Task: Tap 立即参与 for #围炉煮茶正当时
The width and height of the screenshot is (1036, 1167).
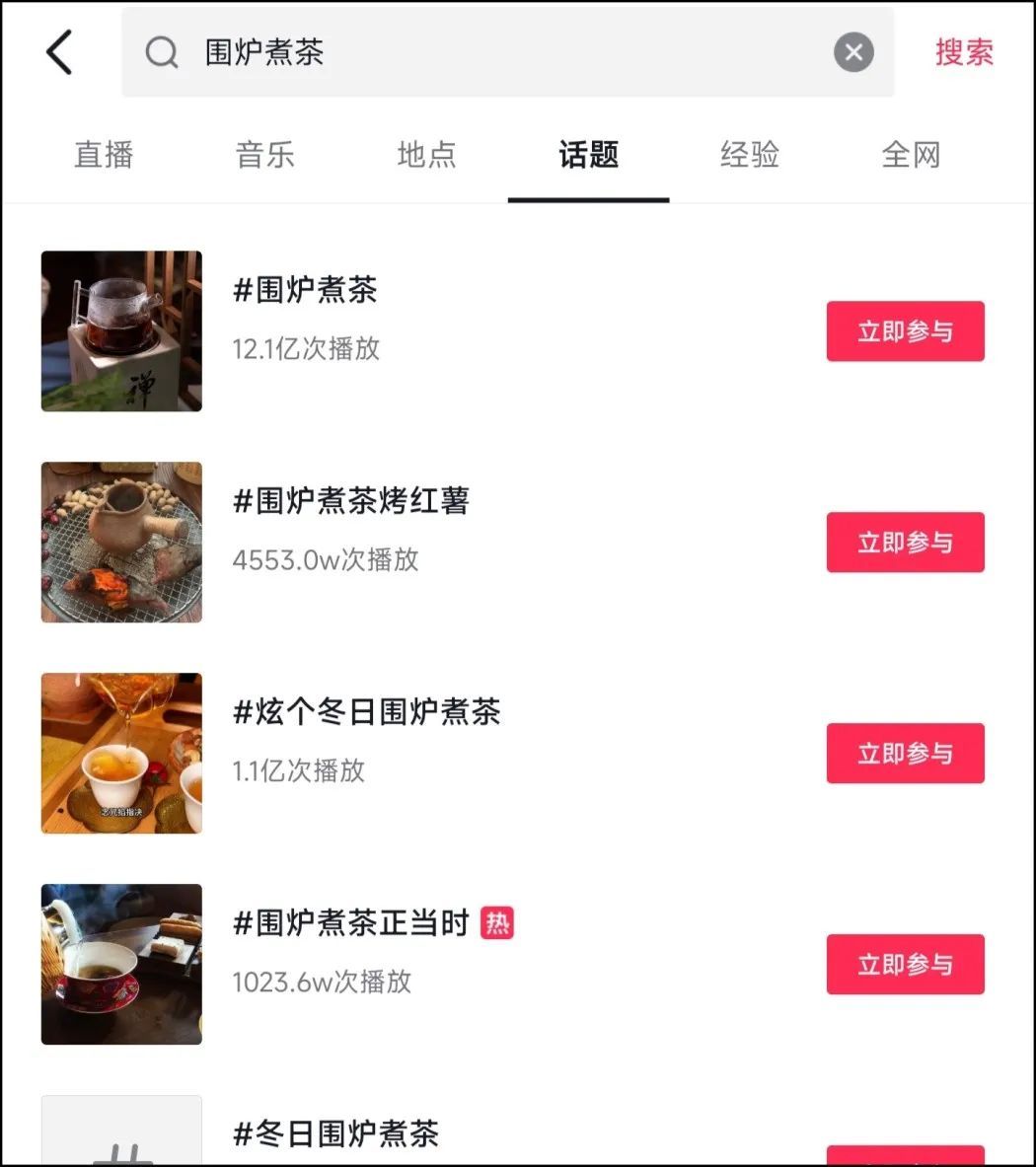Action: click(x=905, y=965)
